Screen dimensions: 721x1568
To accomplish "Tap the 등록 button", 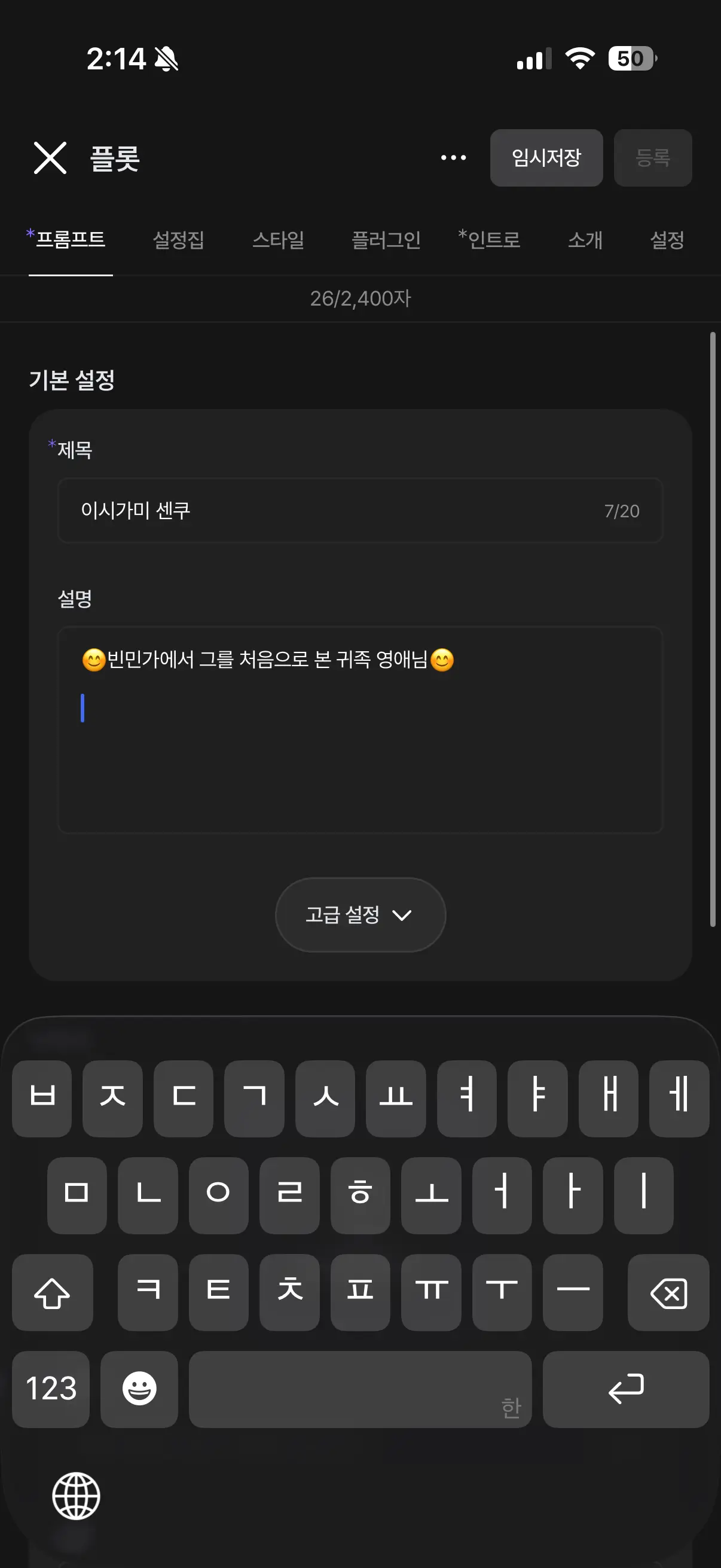I will click(652, 158).
